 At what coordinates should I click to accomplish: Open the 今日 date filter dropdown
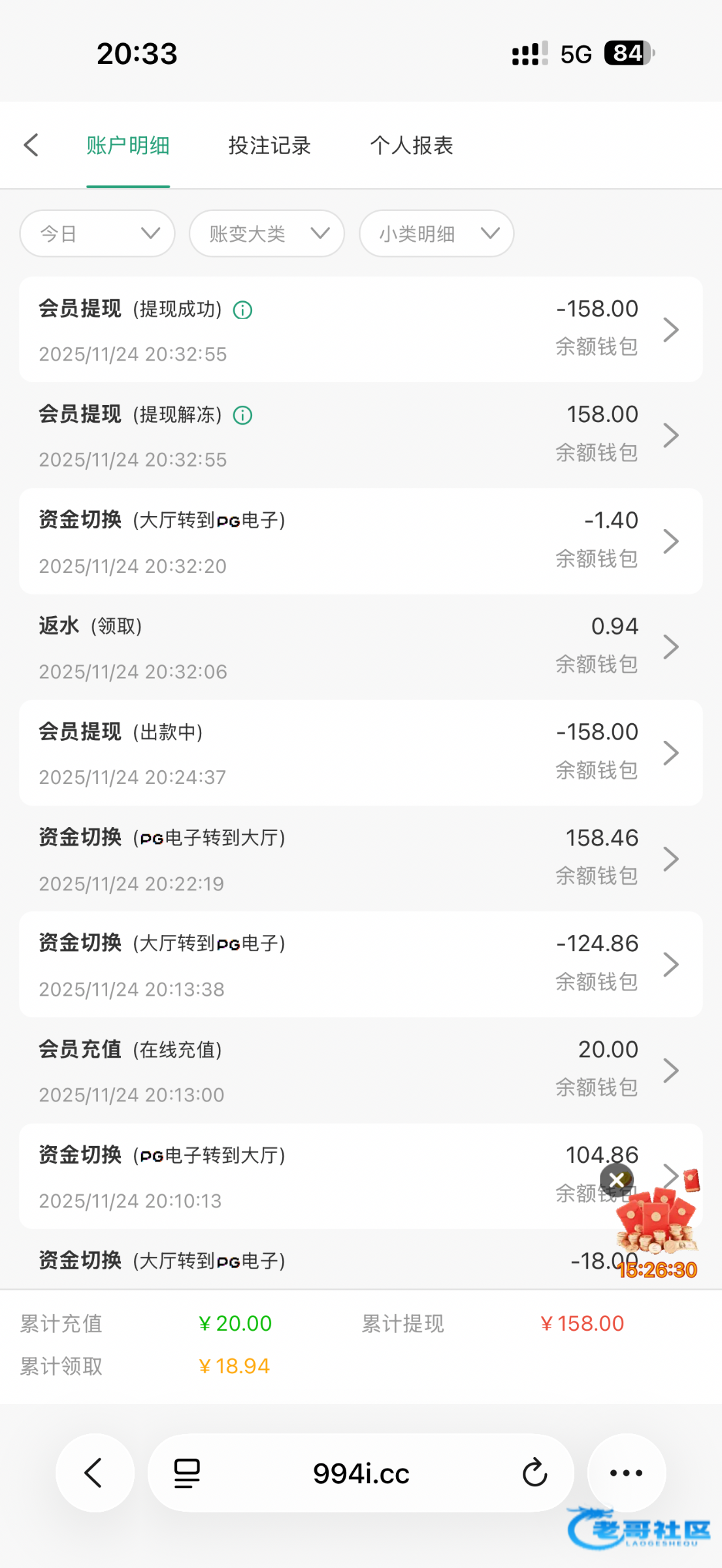coord(97,233)
